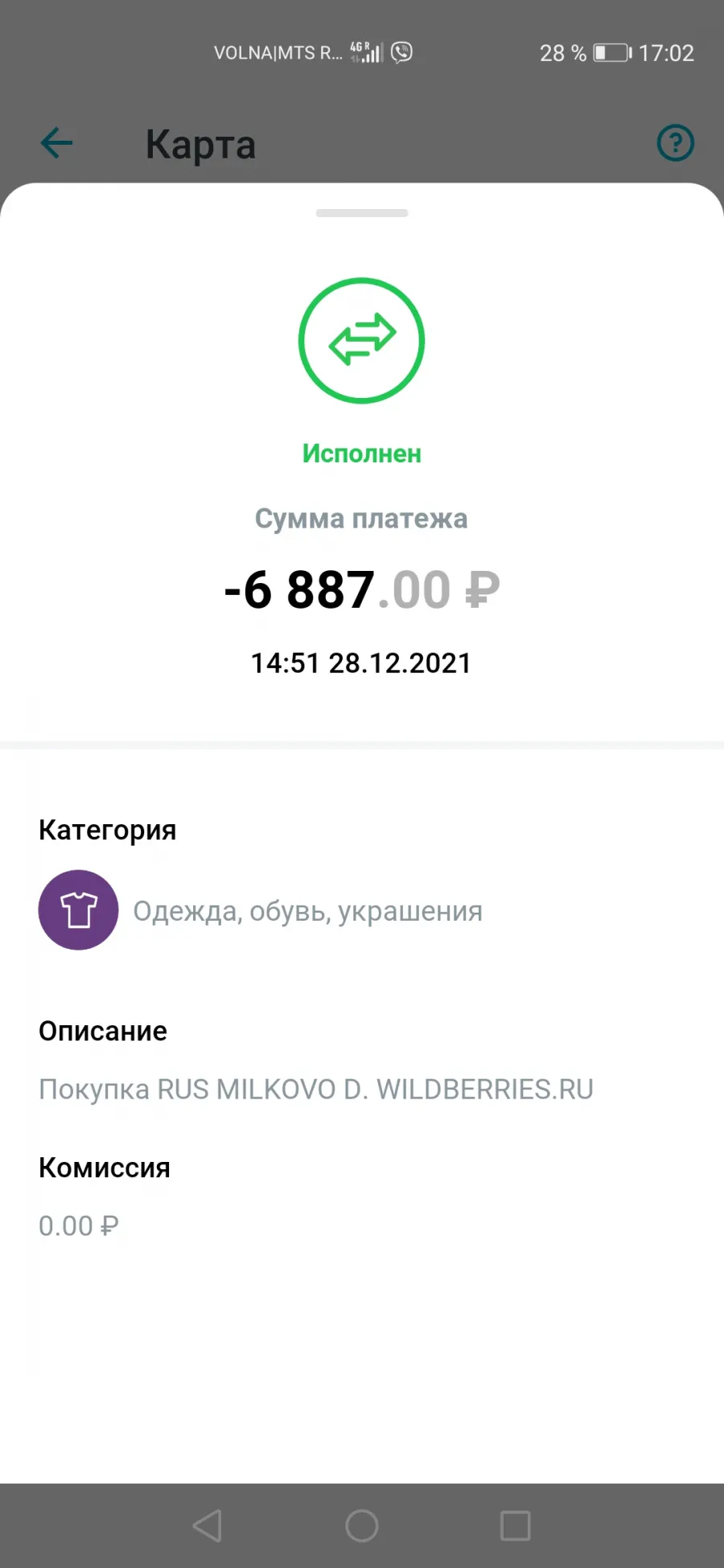Change category Одежда, обувь, украшения
This screenshot has height=1568, width=724.
[261, 910]
